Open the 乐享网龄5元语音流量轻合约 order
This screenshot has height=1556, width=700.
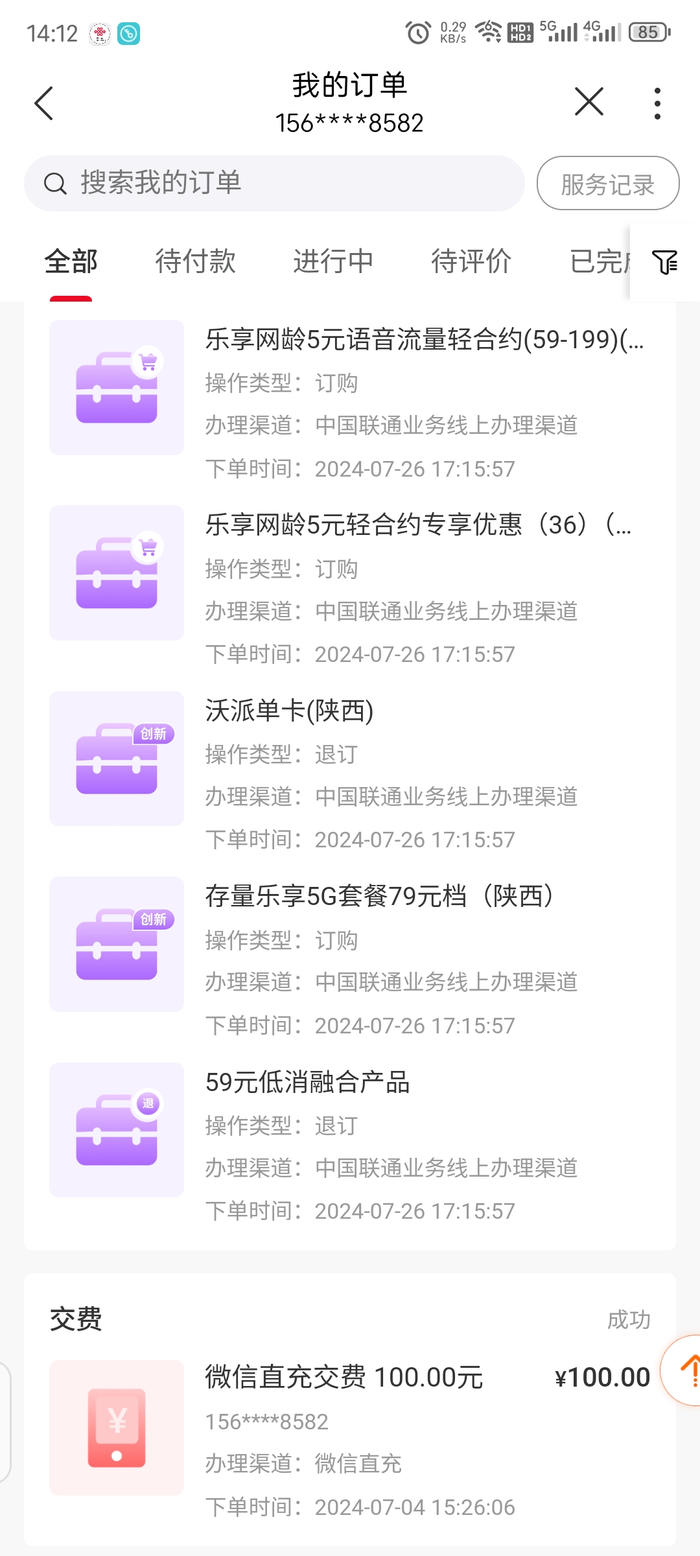[425, 340]
